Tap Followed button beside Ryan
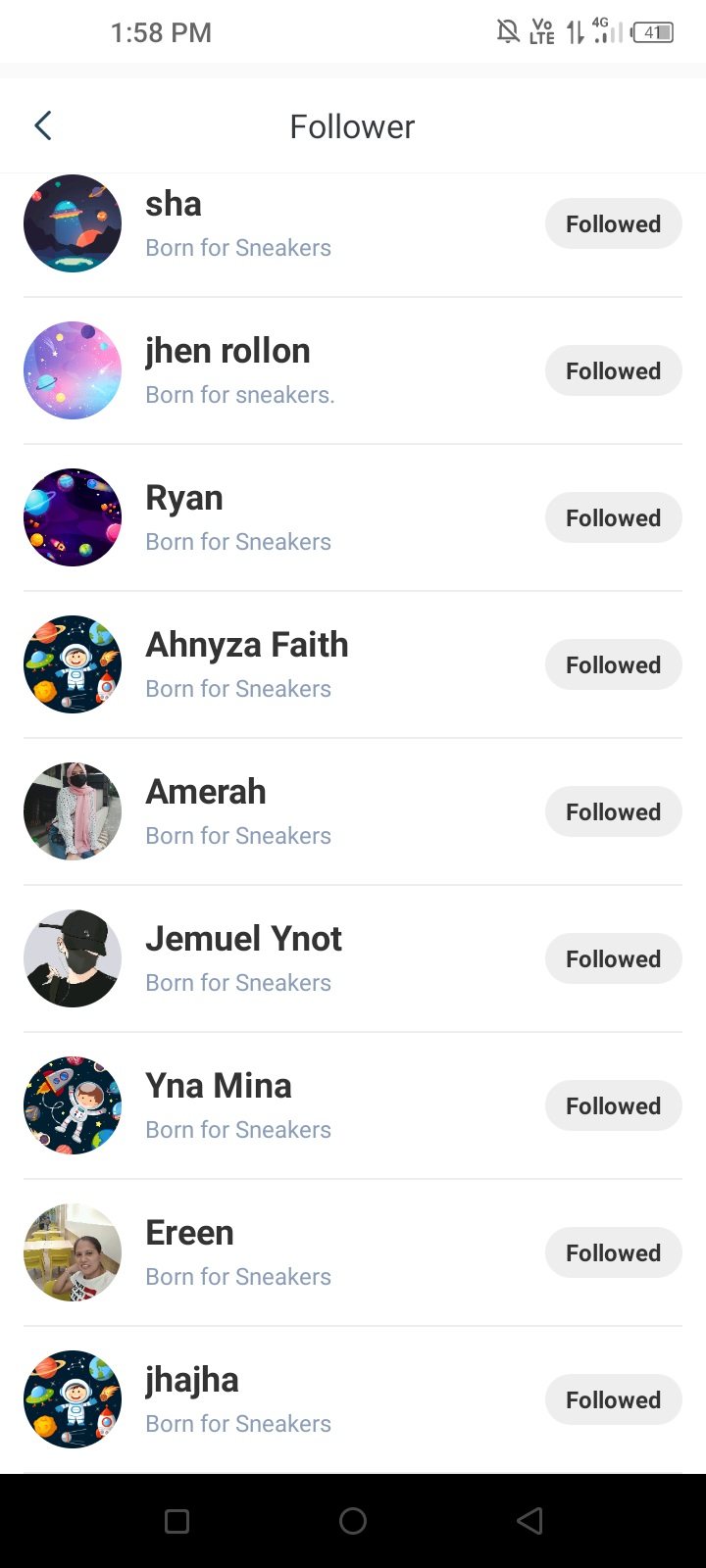Screen dimensions: 706x1568 pyautogui.click(x=613, y=518)
